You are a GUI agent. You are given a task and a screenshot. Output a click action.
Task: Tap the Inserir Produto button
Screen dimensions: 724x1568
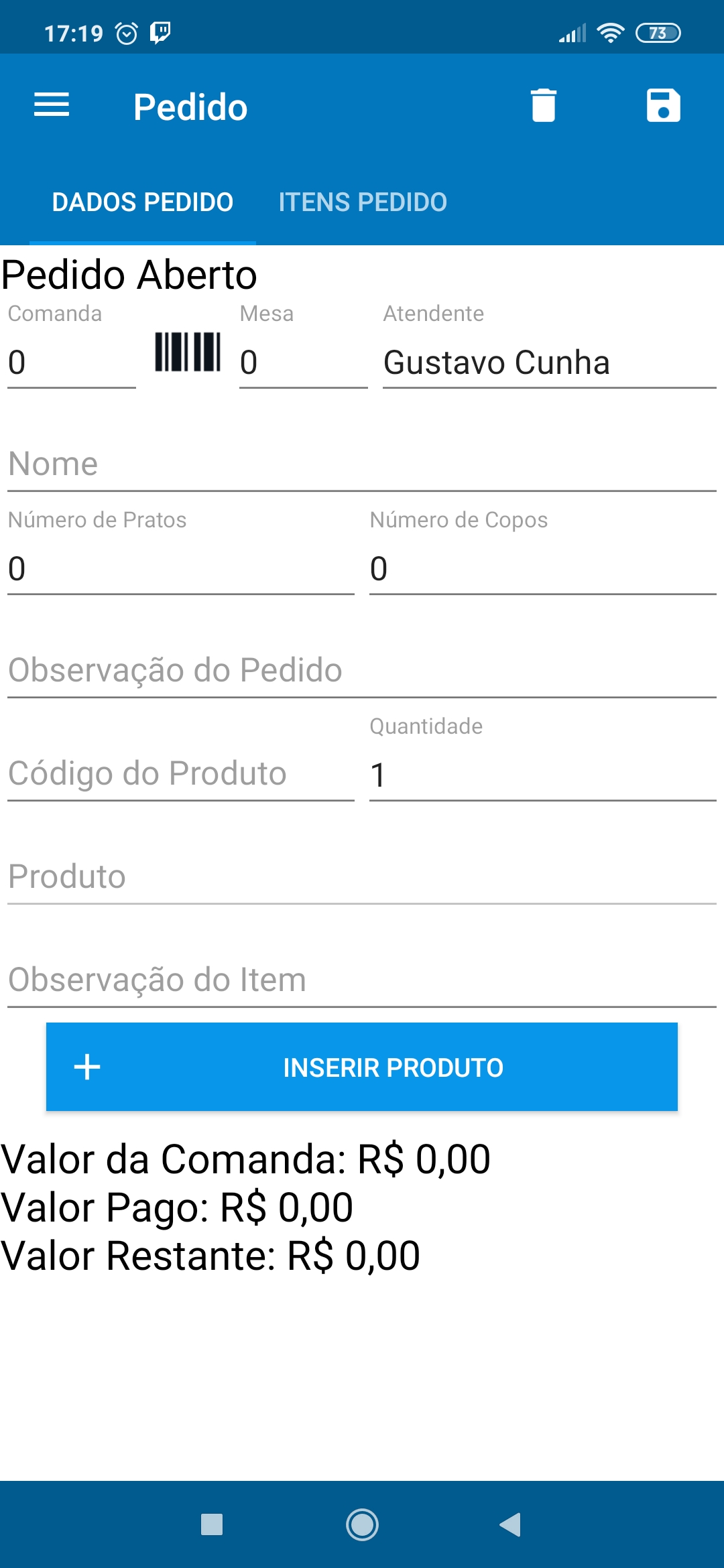(x=362, y=1067)
